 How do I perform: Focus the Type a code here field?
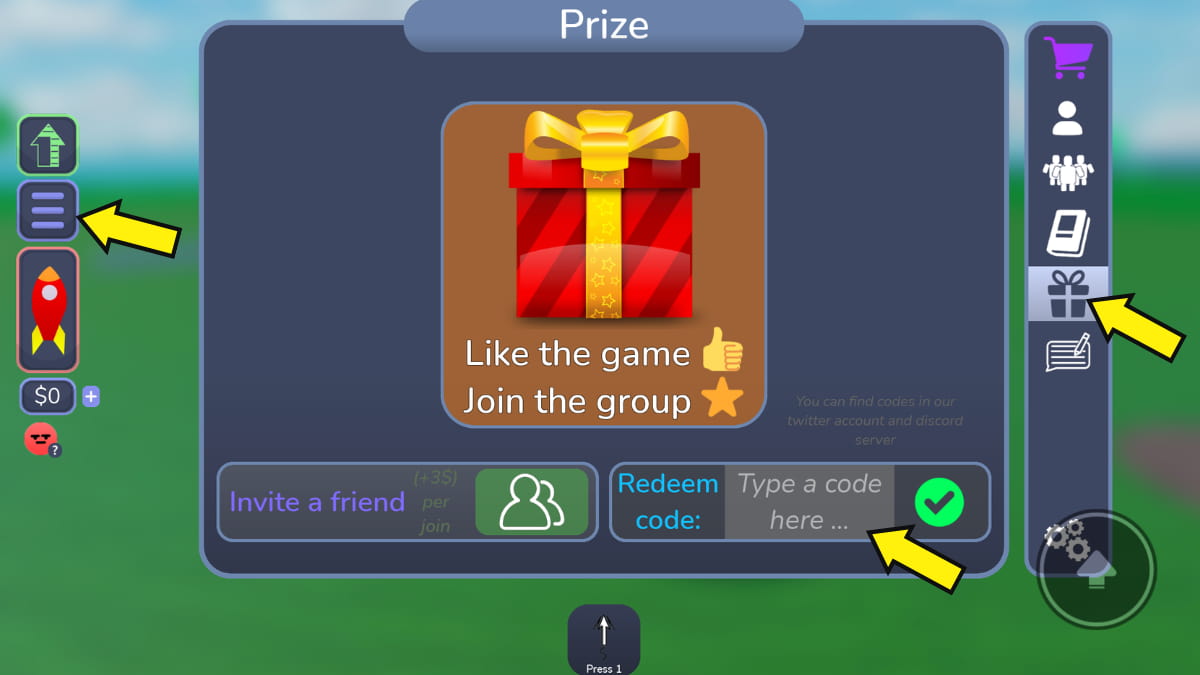(808, 502)
